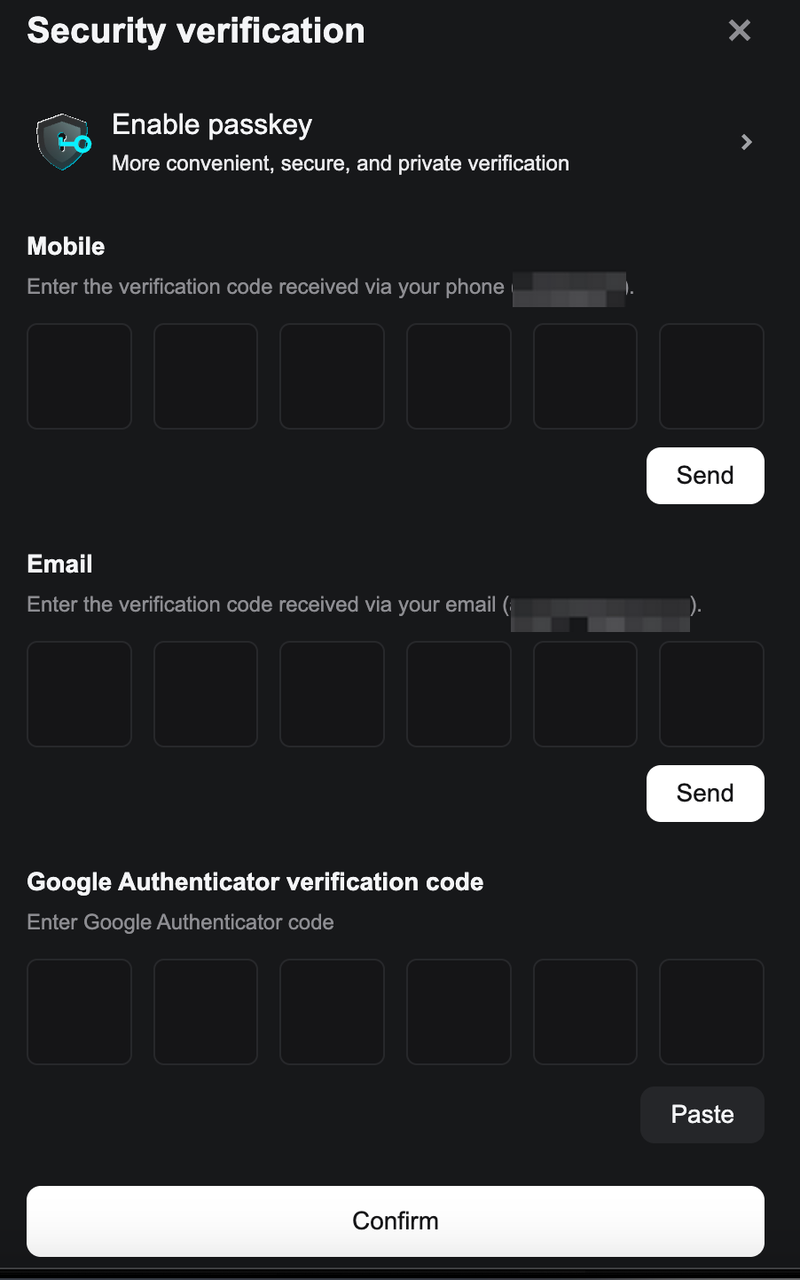Click the X to close Security verification
Image resolution: width=800 pixels, height=1280 pixels.
click(x=739, y=30)
